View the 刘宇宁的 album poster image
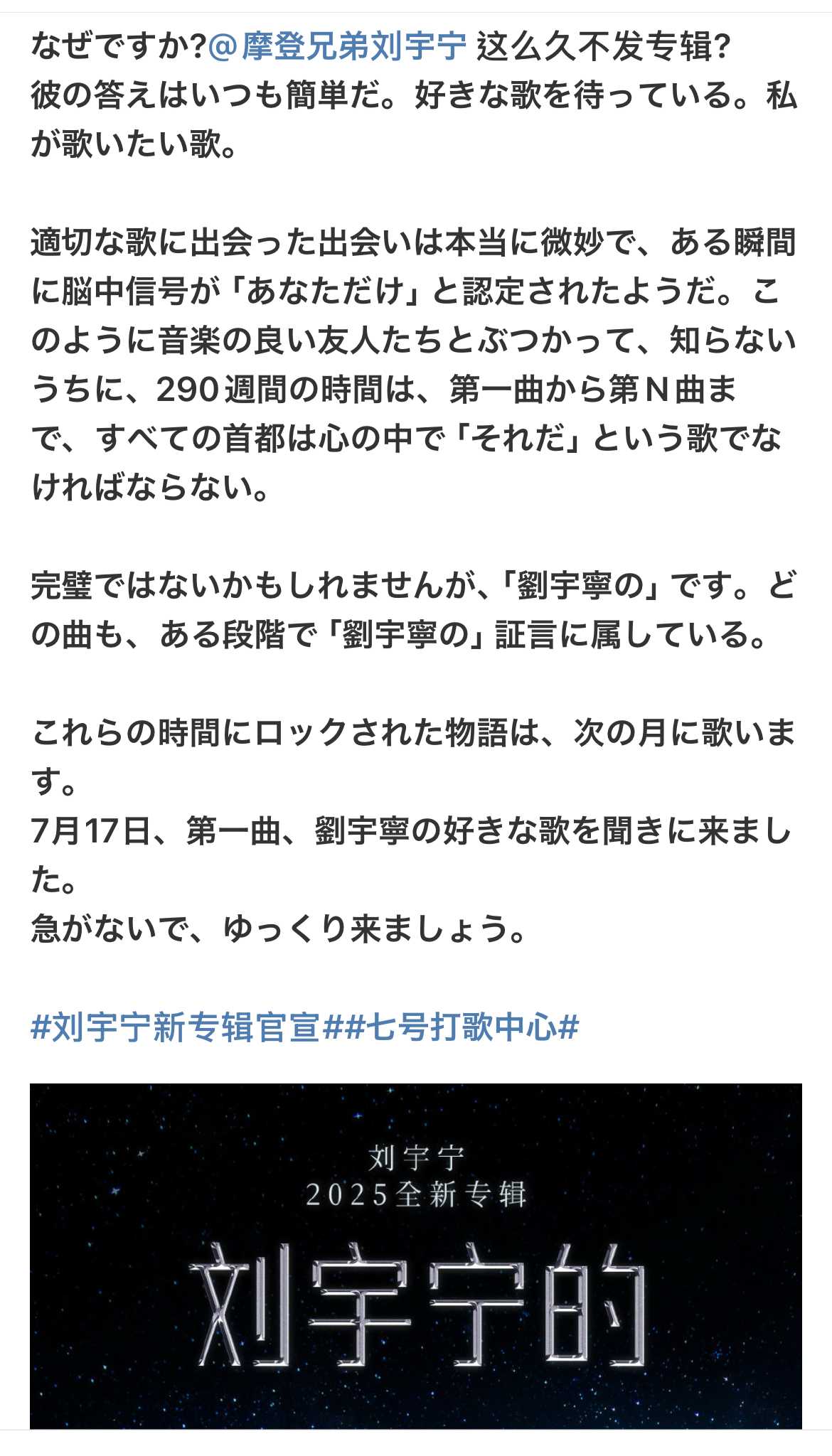 pos(415,1256)
